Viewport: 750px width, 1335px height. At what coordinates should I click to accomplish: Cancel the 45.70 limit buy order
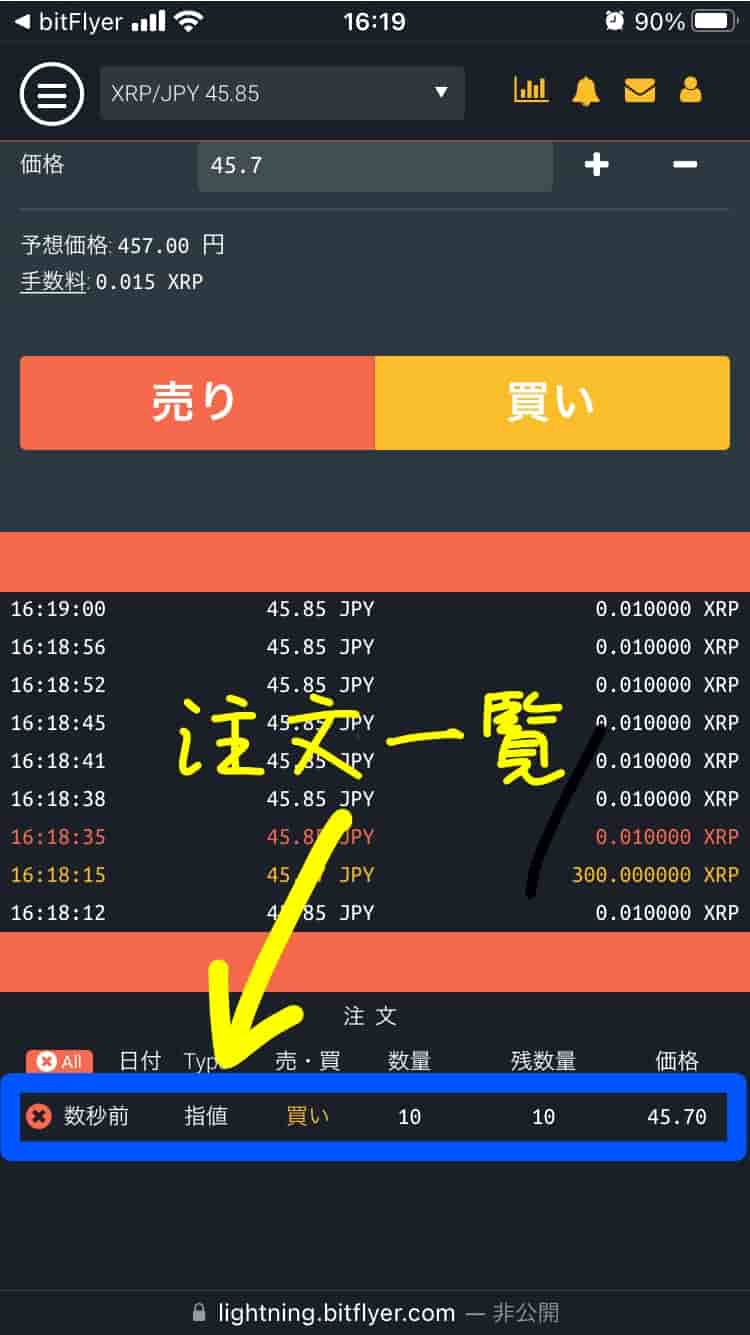pos(38,1116)
